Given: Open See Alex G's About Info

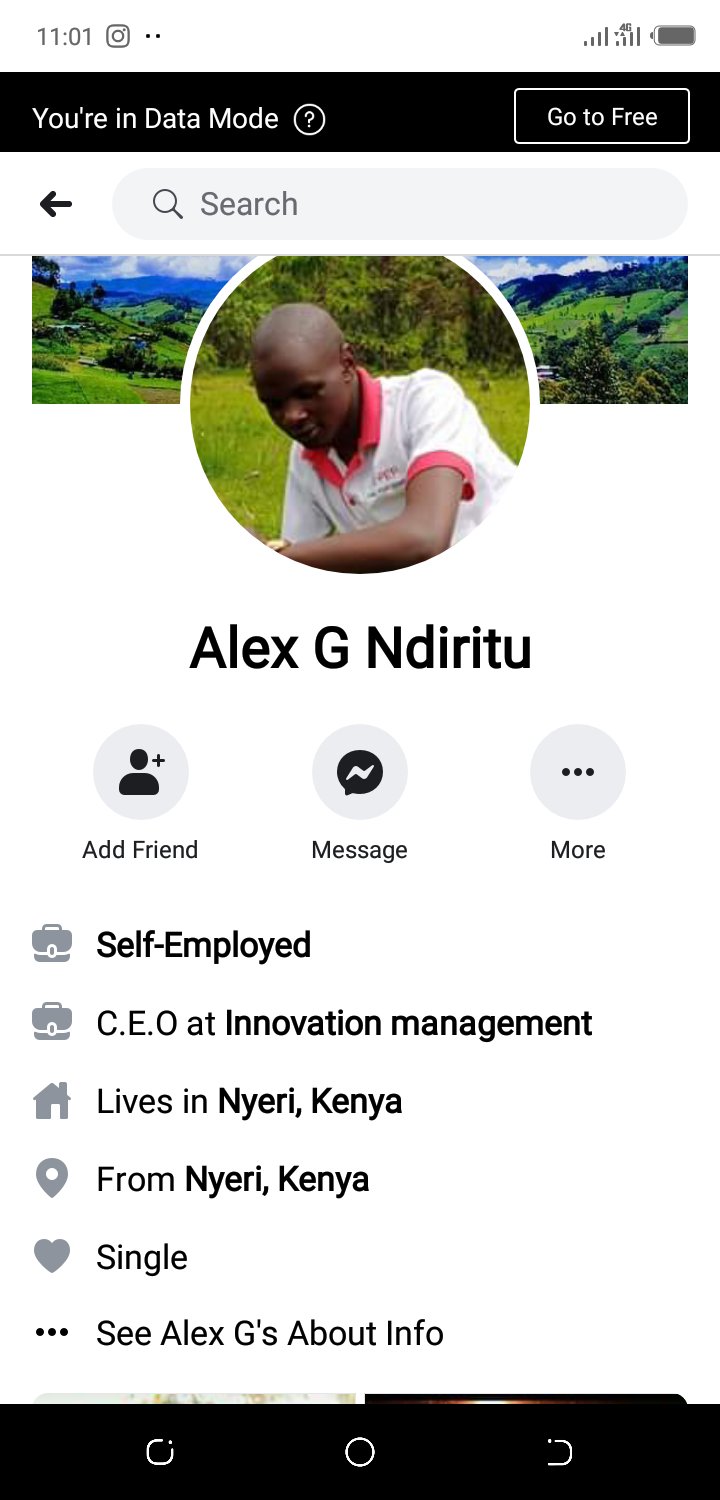Looking at the screenshot, I should click(269, 1333).
